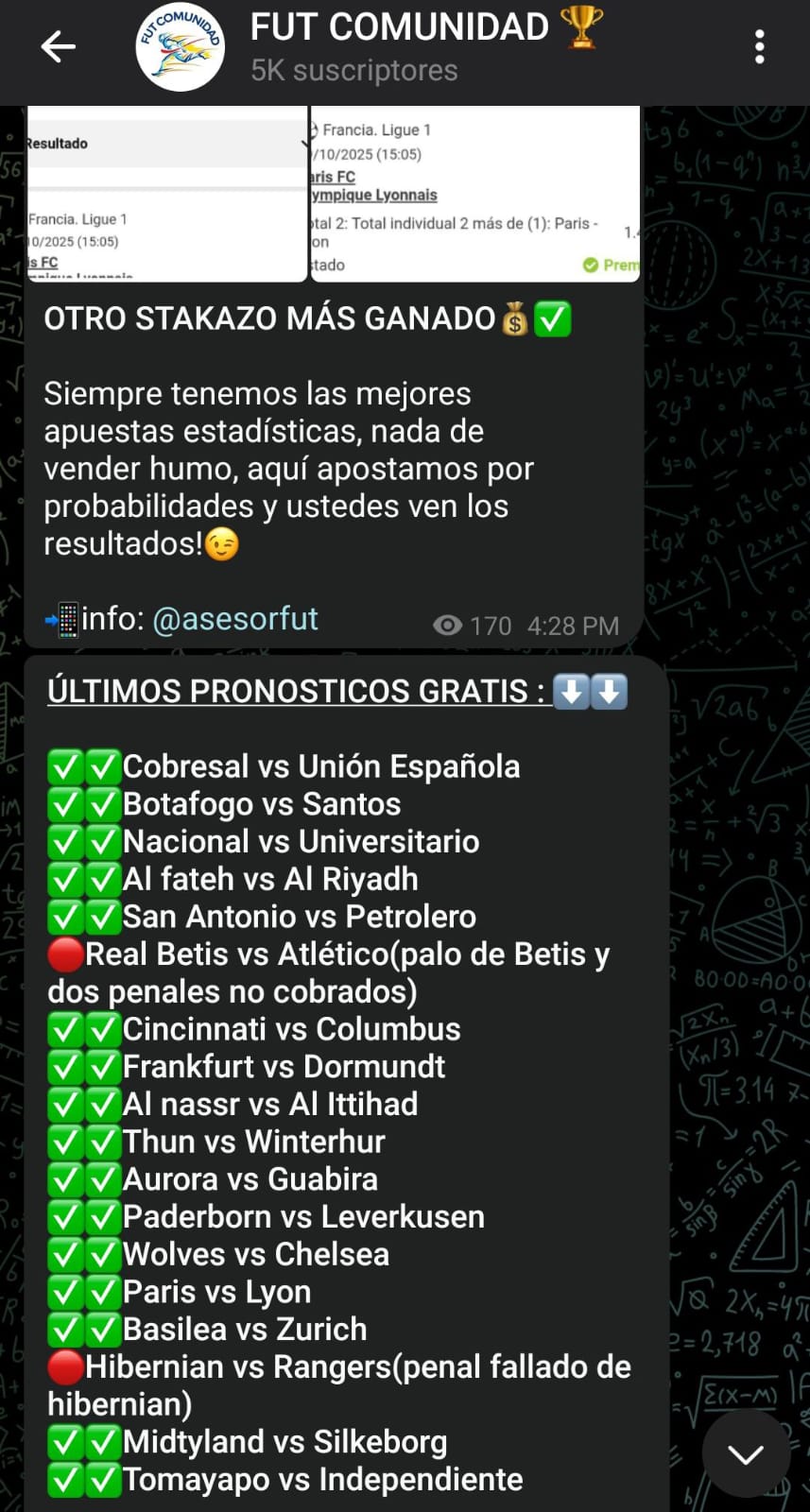Jump to the latest messages

pyautogui.click(x=746, y=1453)
